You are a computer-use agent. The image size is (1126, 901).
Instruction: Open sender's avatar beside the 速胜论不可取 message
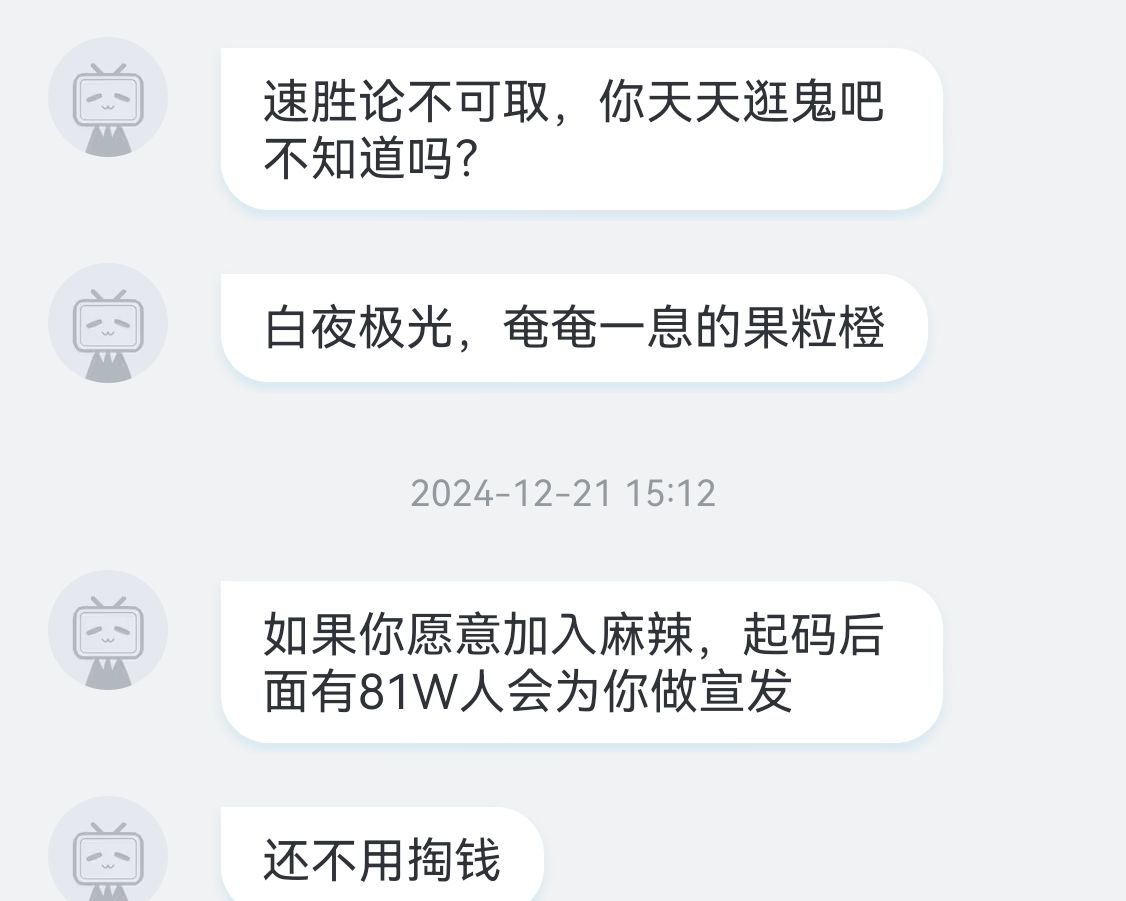[x=108, y=97]
